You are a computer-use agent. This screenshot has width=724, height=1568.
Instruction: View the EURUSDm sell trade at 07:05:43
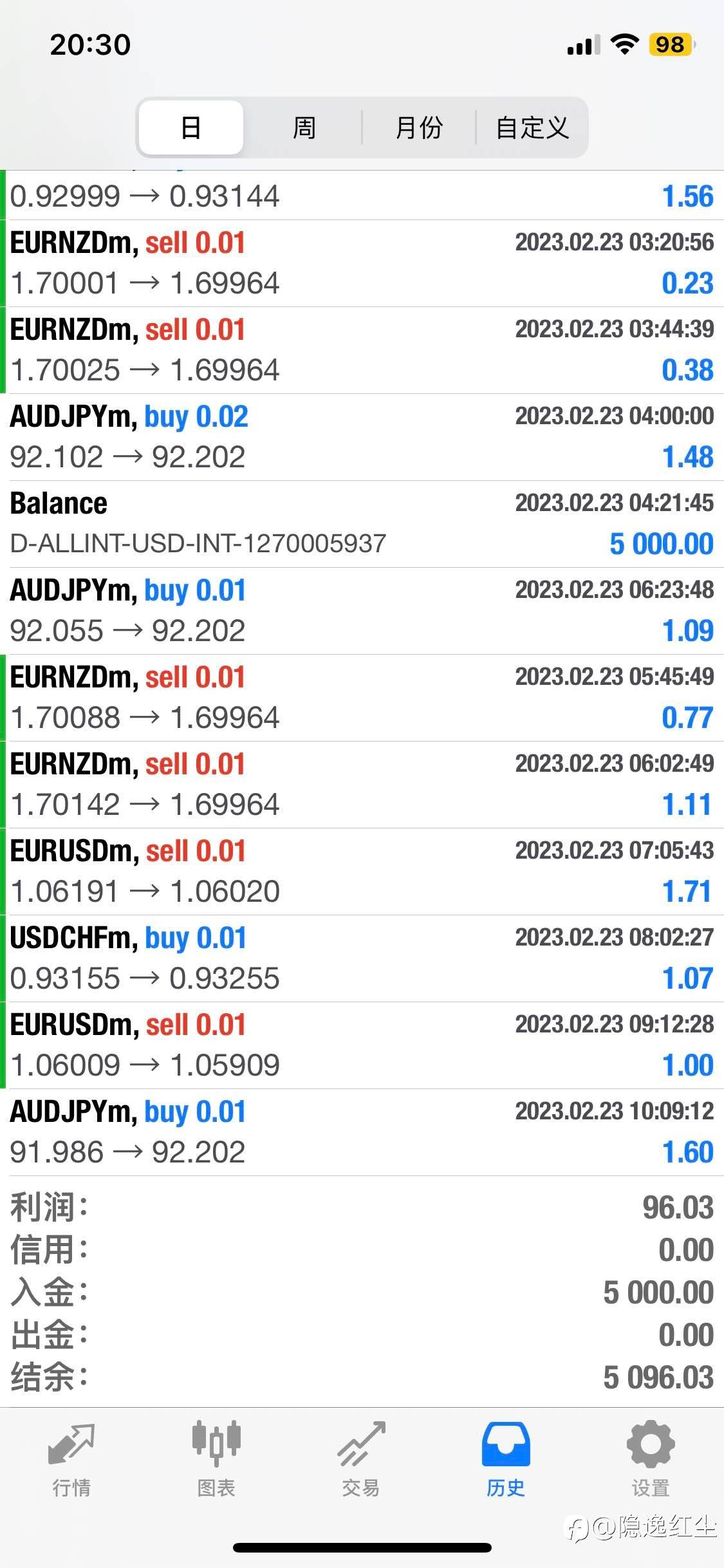362,872
